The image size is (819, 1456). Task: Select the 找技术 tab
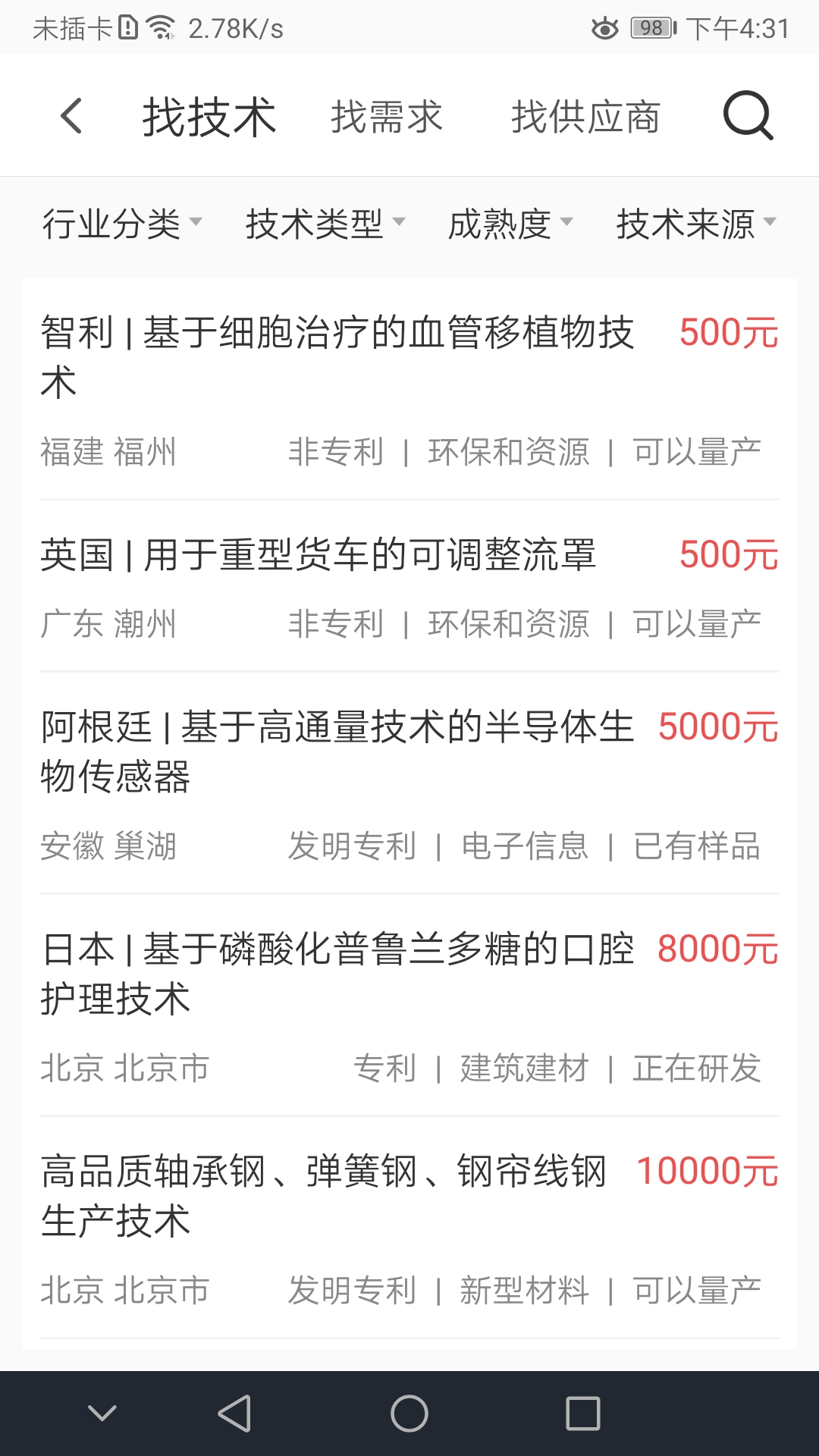point(210,116)
